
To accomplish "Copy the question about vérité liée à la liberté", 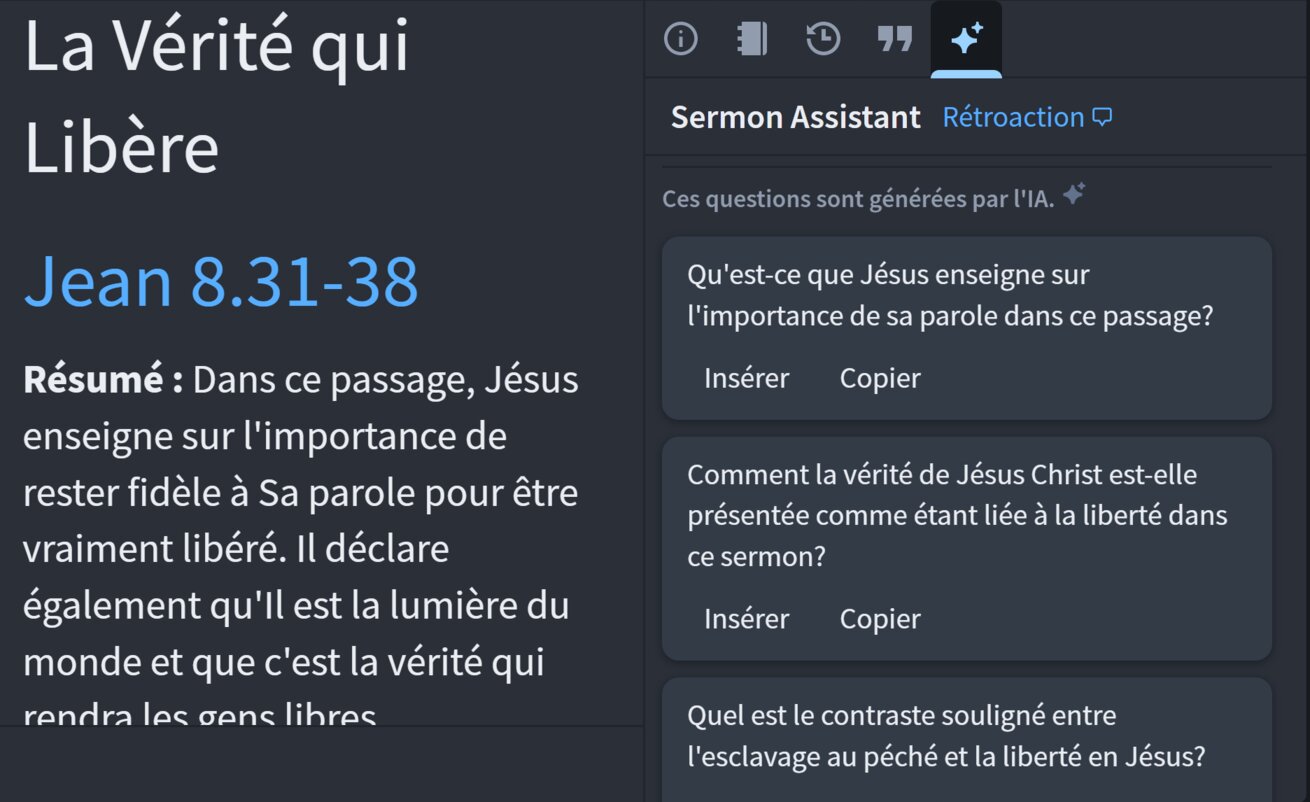I will (x=880, y=619).
